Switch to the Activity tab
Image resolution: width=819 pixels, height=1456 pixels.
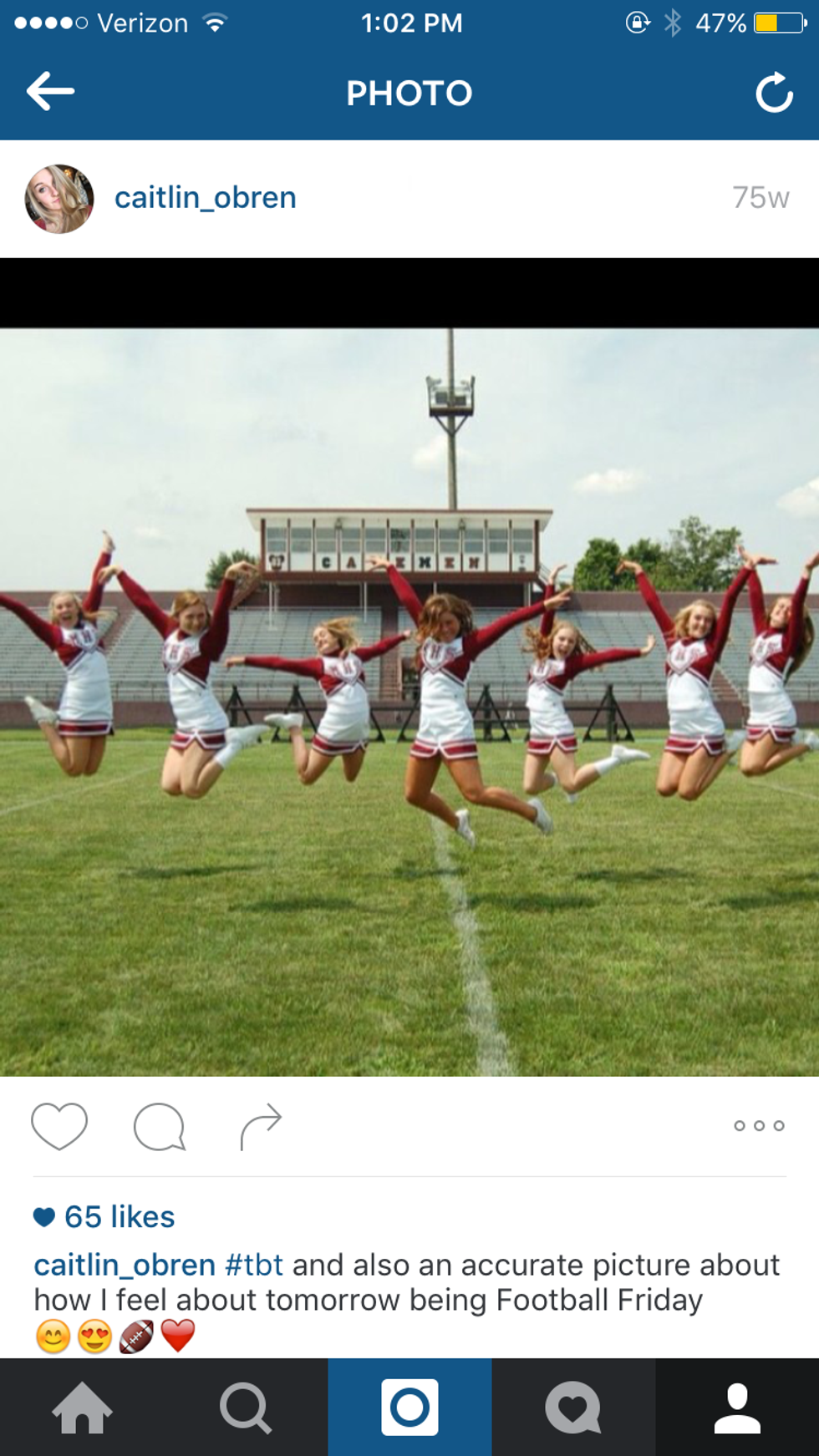(x=573, y=1408)
